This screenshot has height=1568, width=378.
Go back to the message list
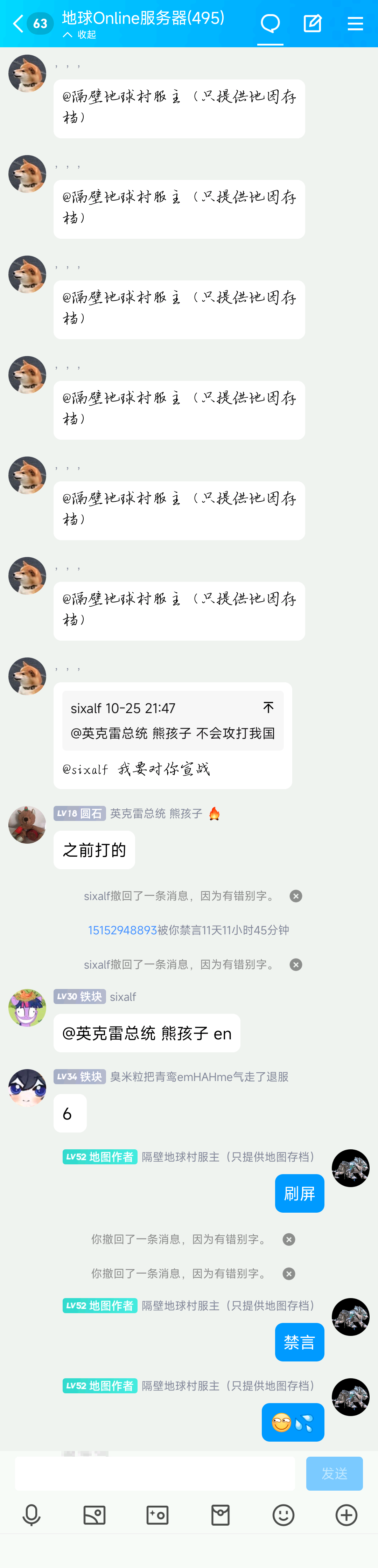18,24
